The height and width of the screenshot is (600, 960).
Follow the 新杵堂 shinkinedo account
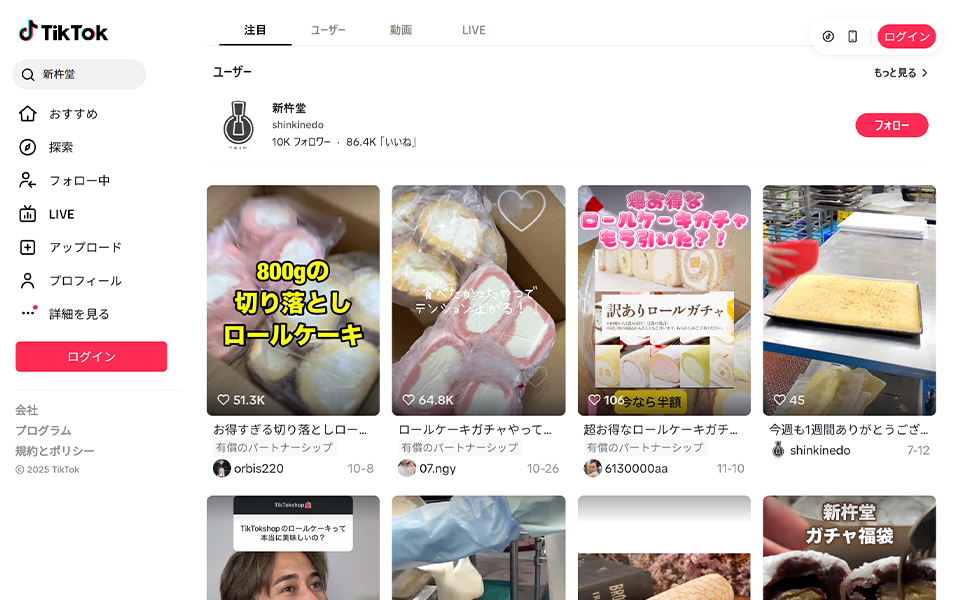[x=891, y=125]
